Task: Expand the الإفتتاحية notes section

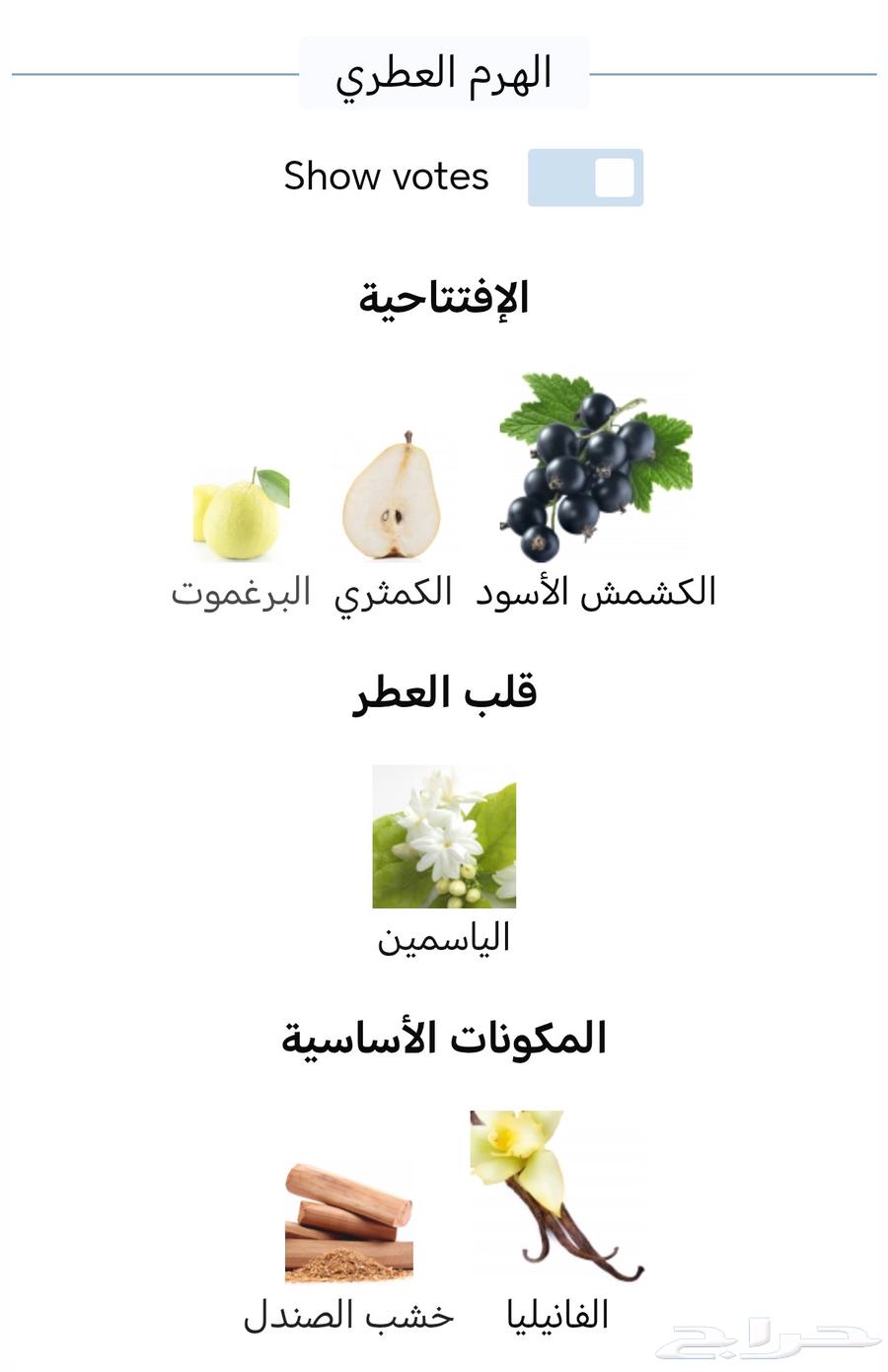Action: click(446, 296)
